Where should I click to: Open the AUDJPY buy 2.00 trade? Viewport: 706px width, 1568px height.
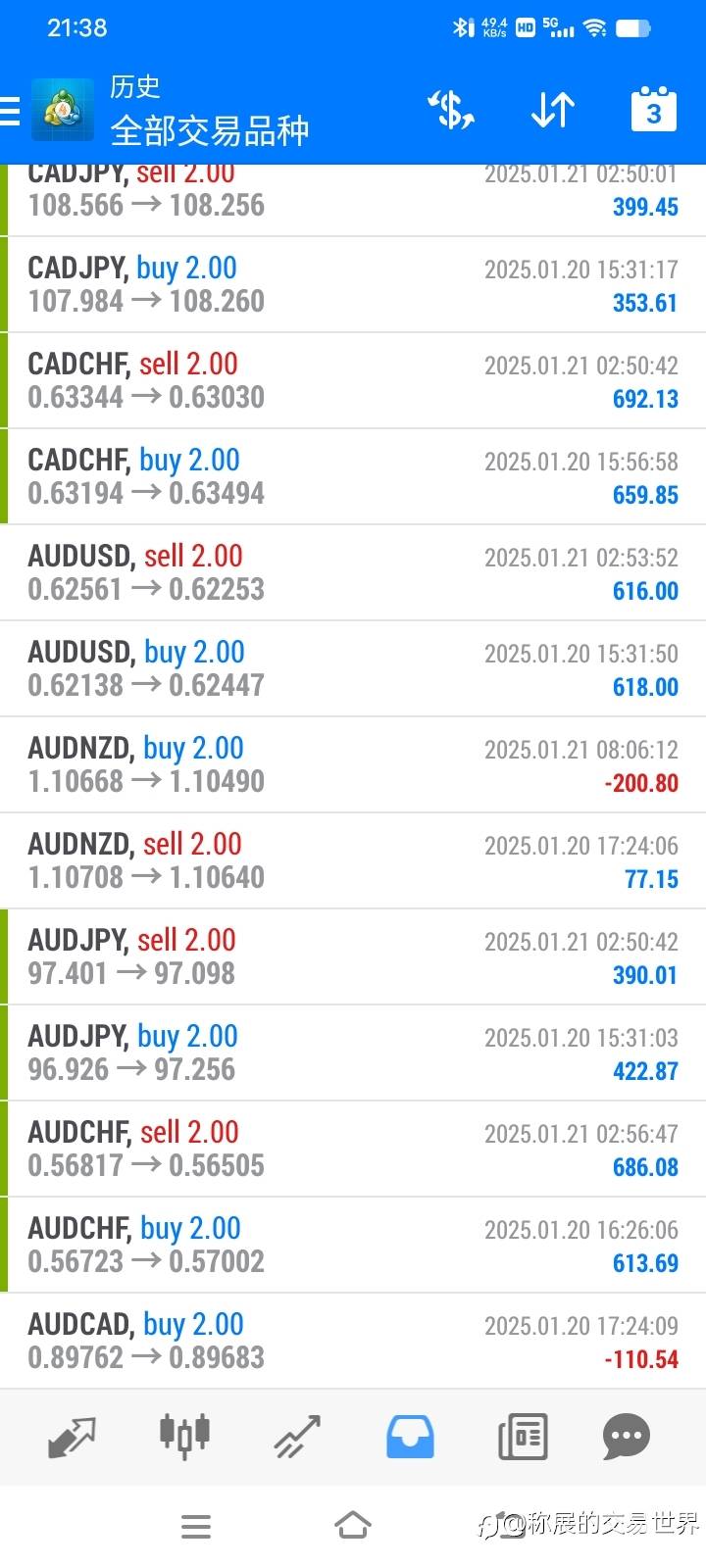click(353, 1053)
